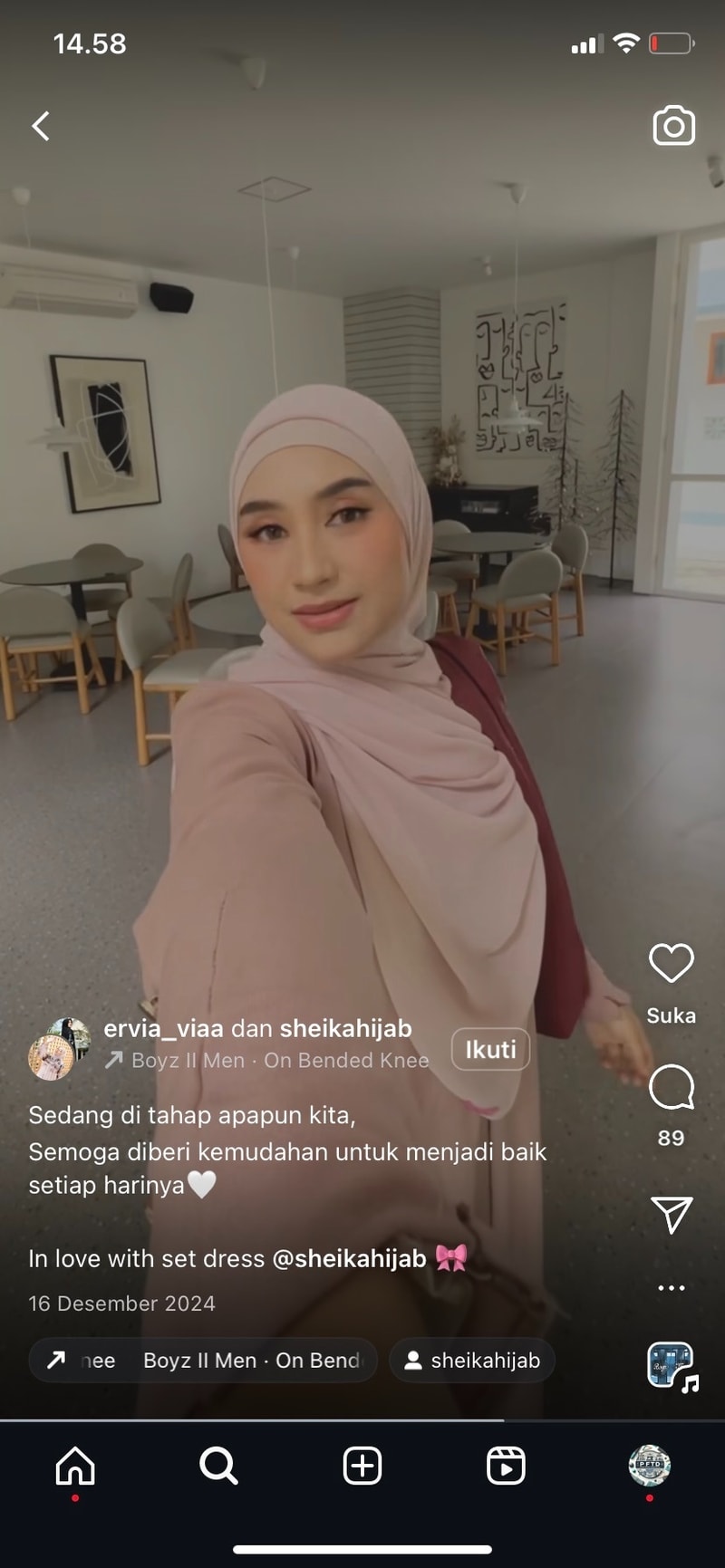Share the reel via paper plane icon
725x1568 pixels.
[671, 1214]
